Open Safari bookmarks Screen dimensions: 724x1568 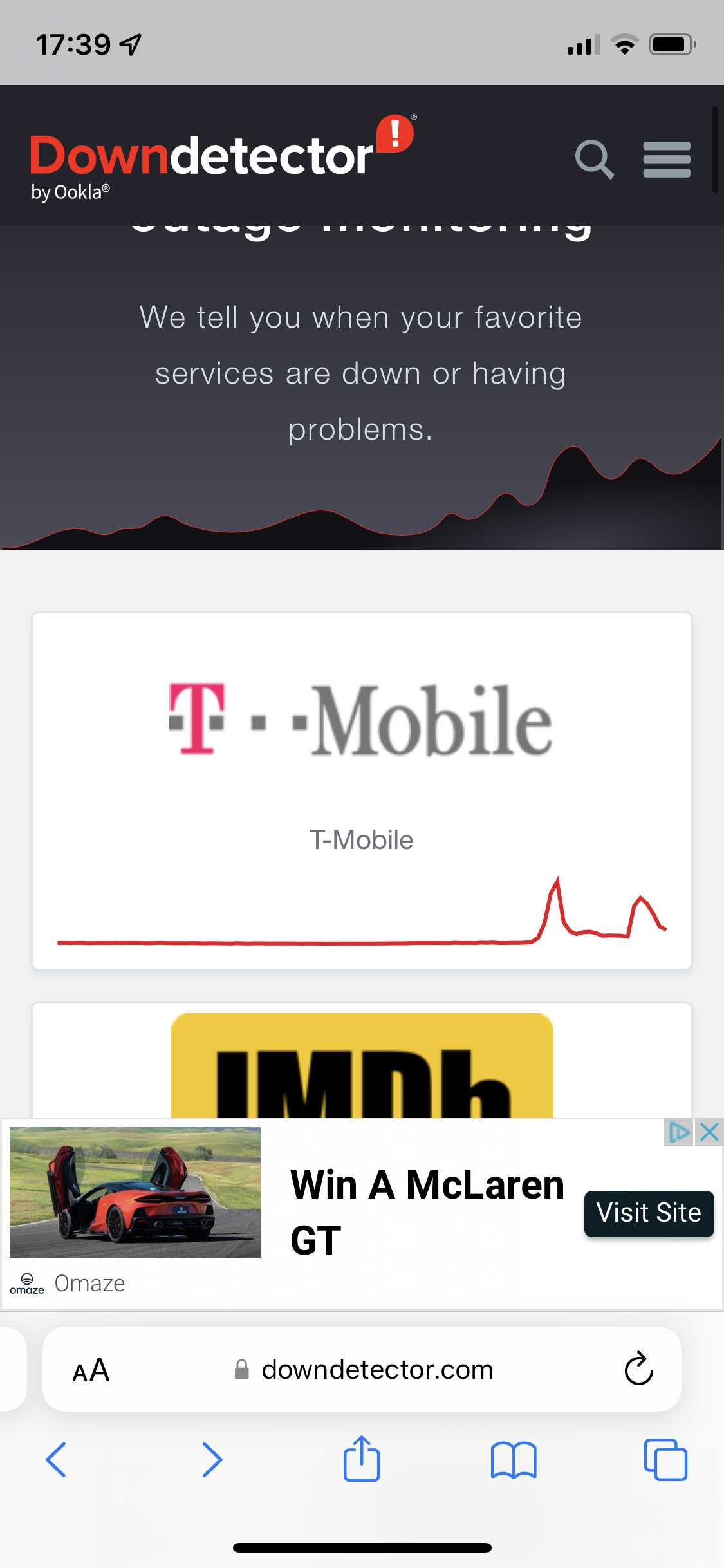(x=514, y=1460)
